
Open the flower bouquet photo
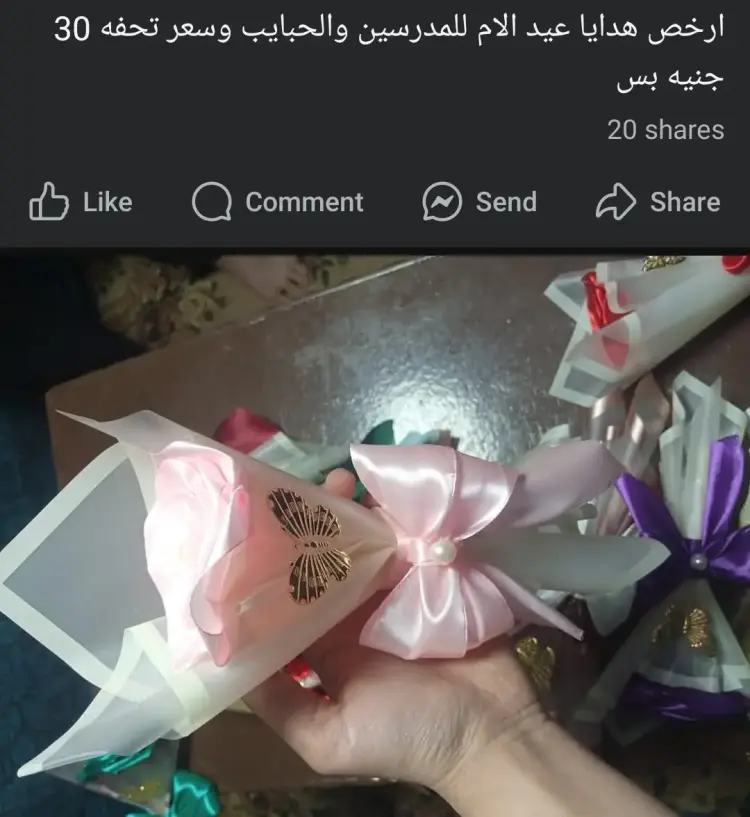coord(375,535)
